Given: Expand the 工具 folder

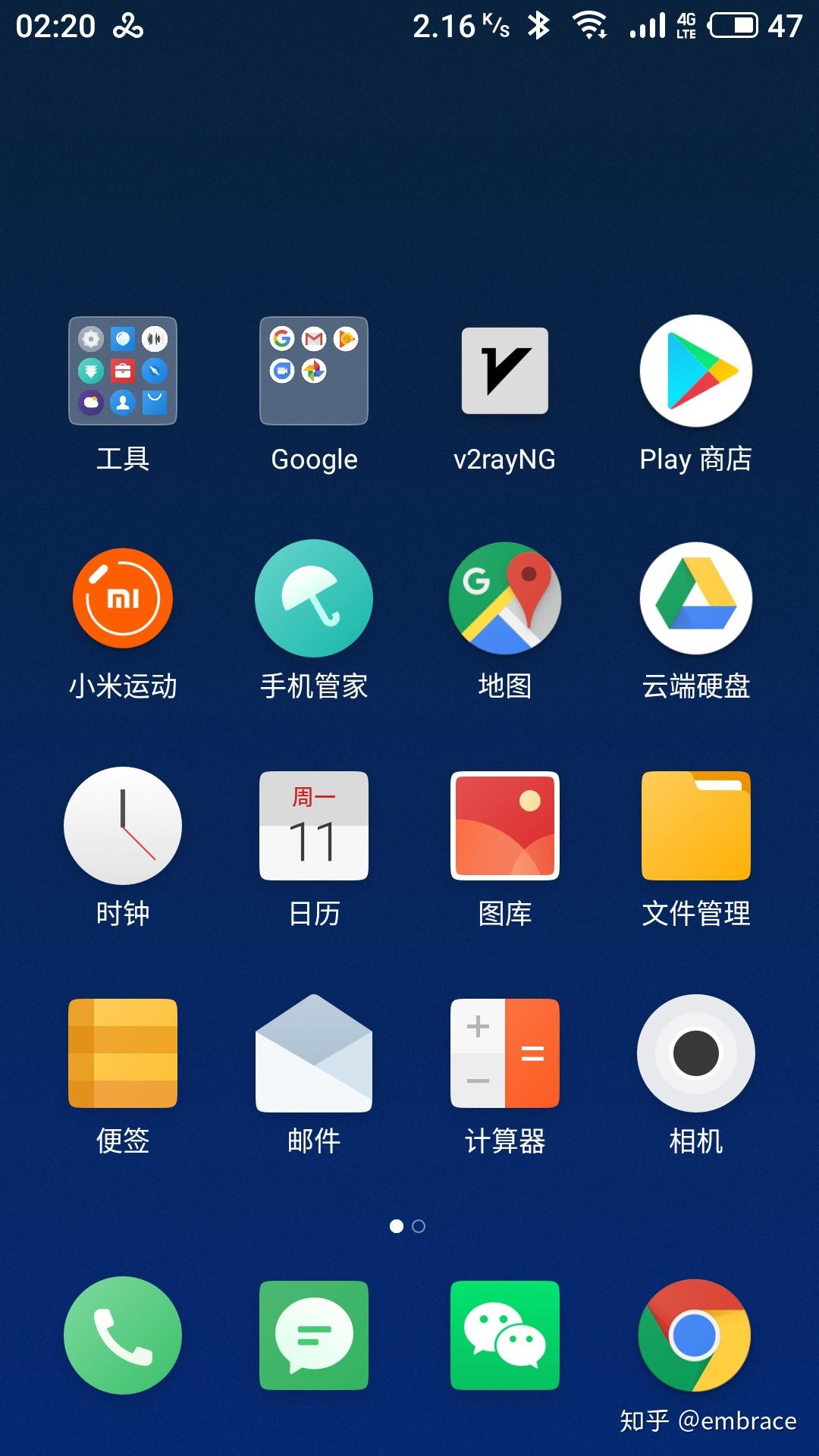Looking at the screenshot, I should coord(123,372).
